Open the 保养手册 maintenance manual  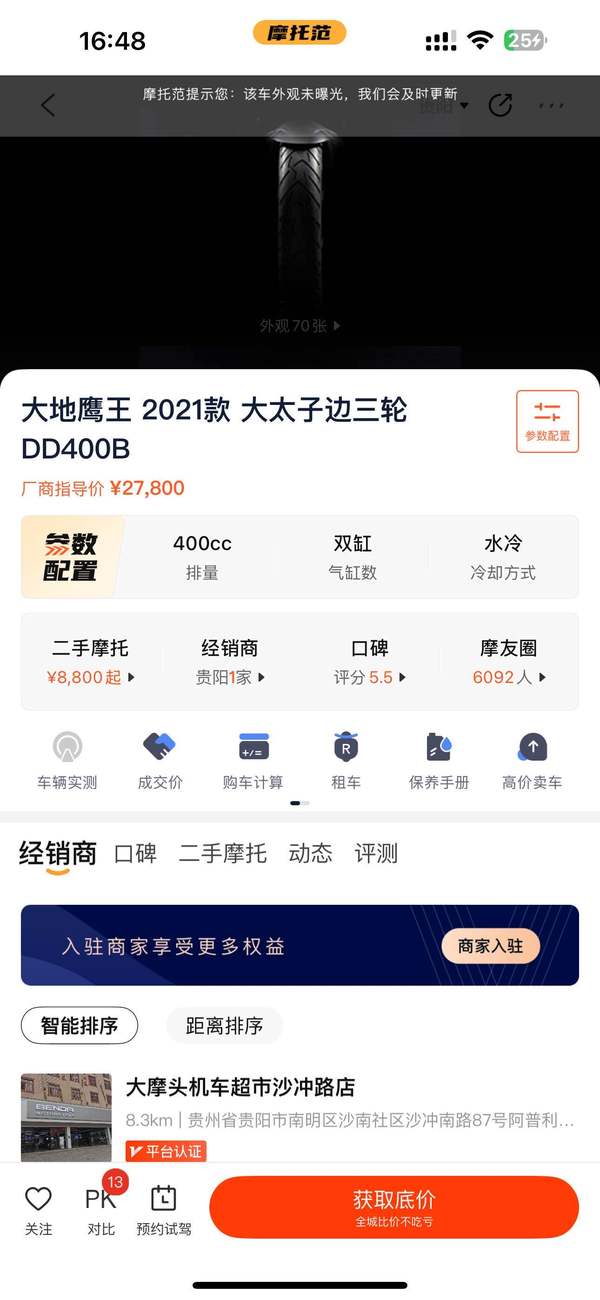[x=439, y=760]
